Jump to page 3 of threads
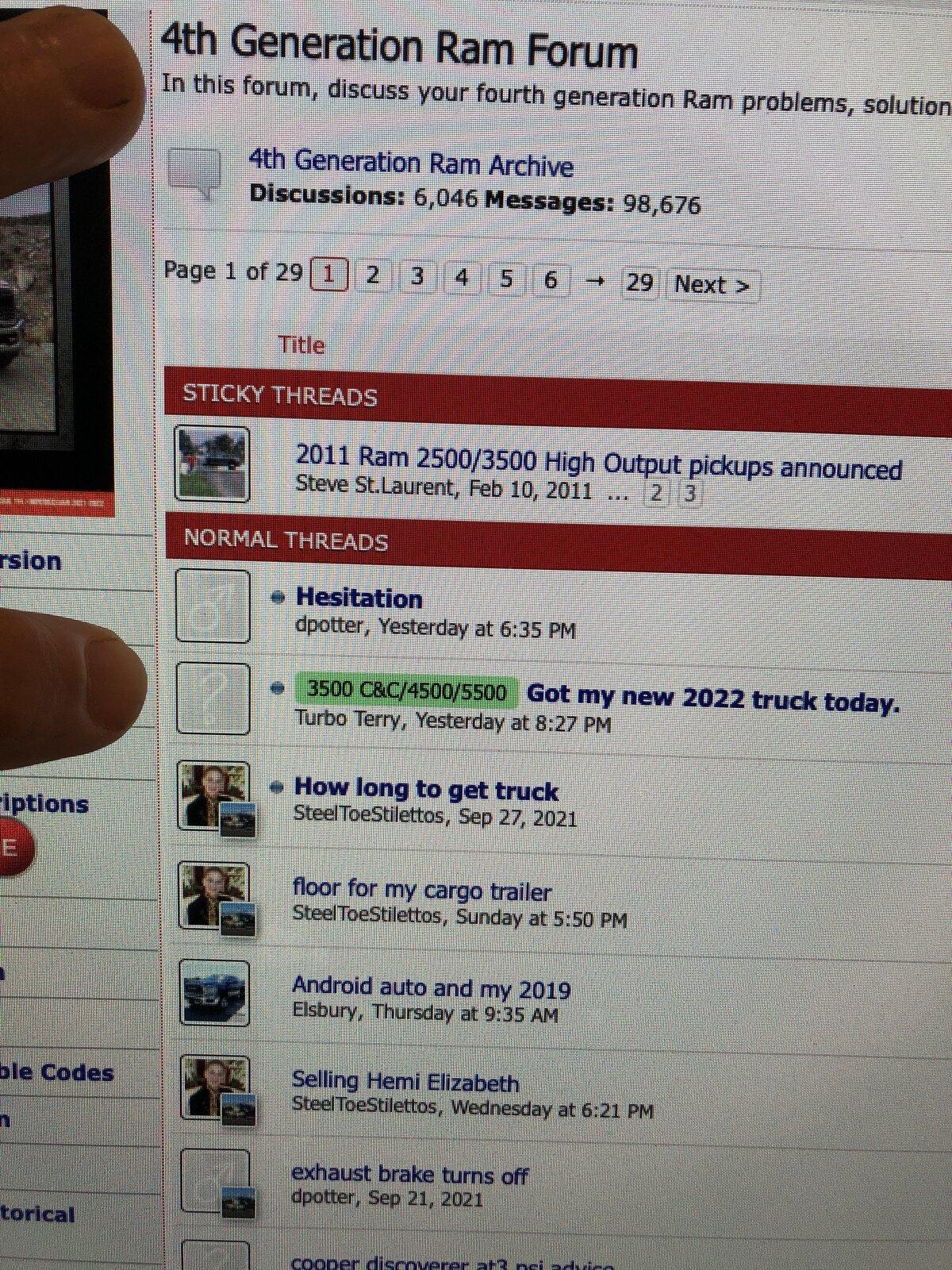This screenshot has height=1270, width=952. 416,276
